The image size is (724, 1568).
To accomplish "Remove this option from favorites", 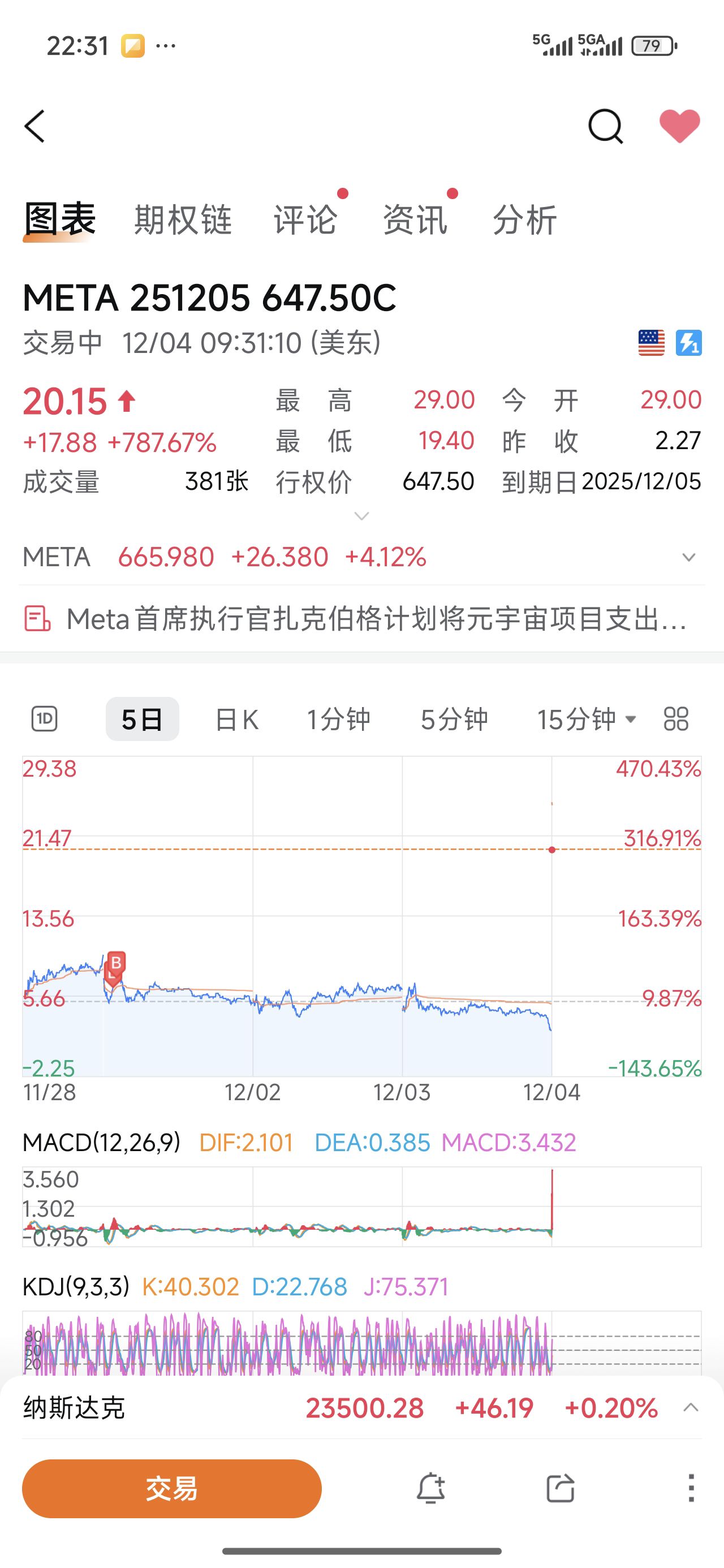I will coord(679,126).
